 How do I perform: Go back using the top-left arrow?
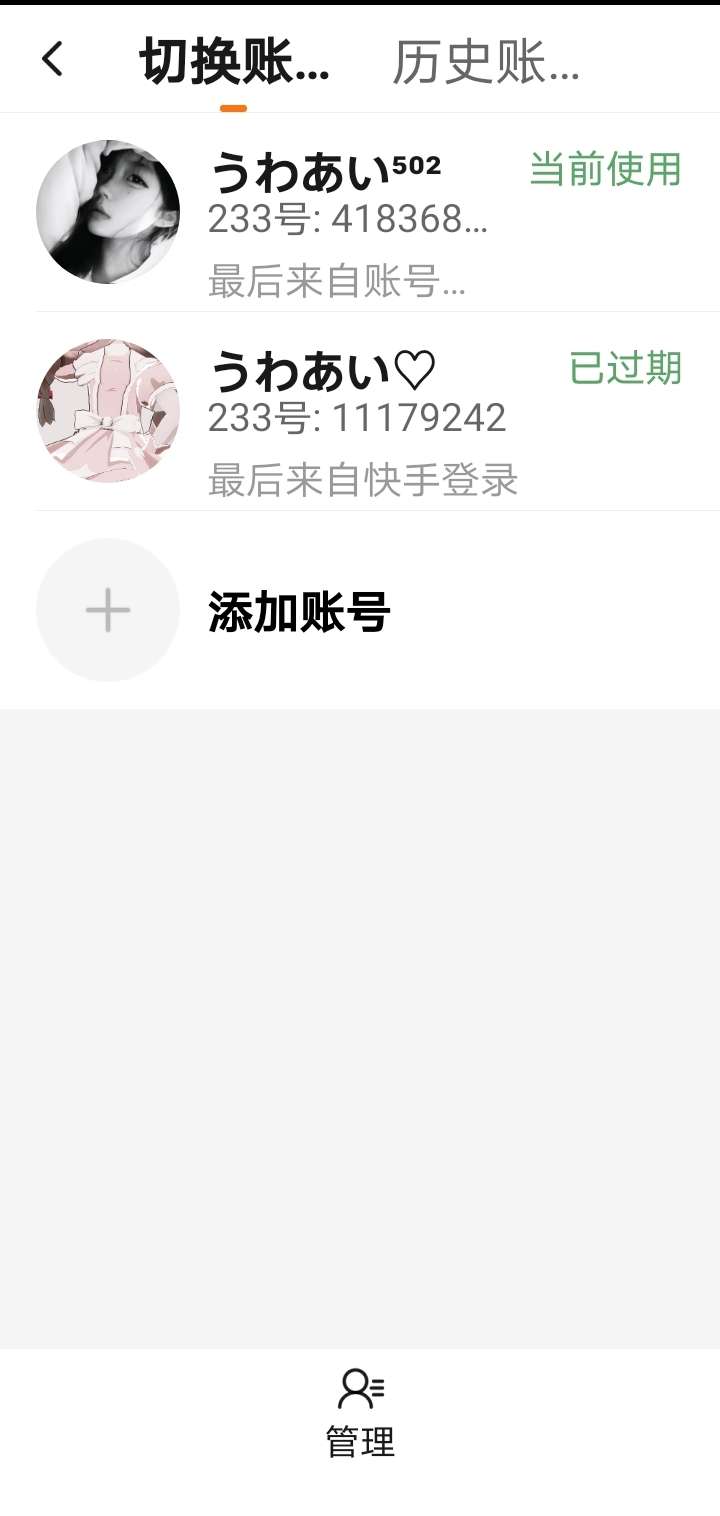pyautogui.click(x=53, y=60)
